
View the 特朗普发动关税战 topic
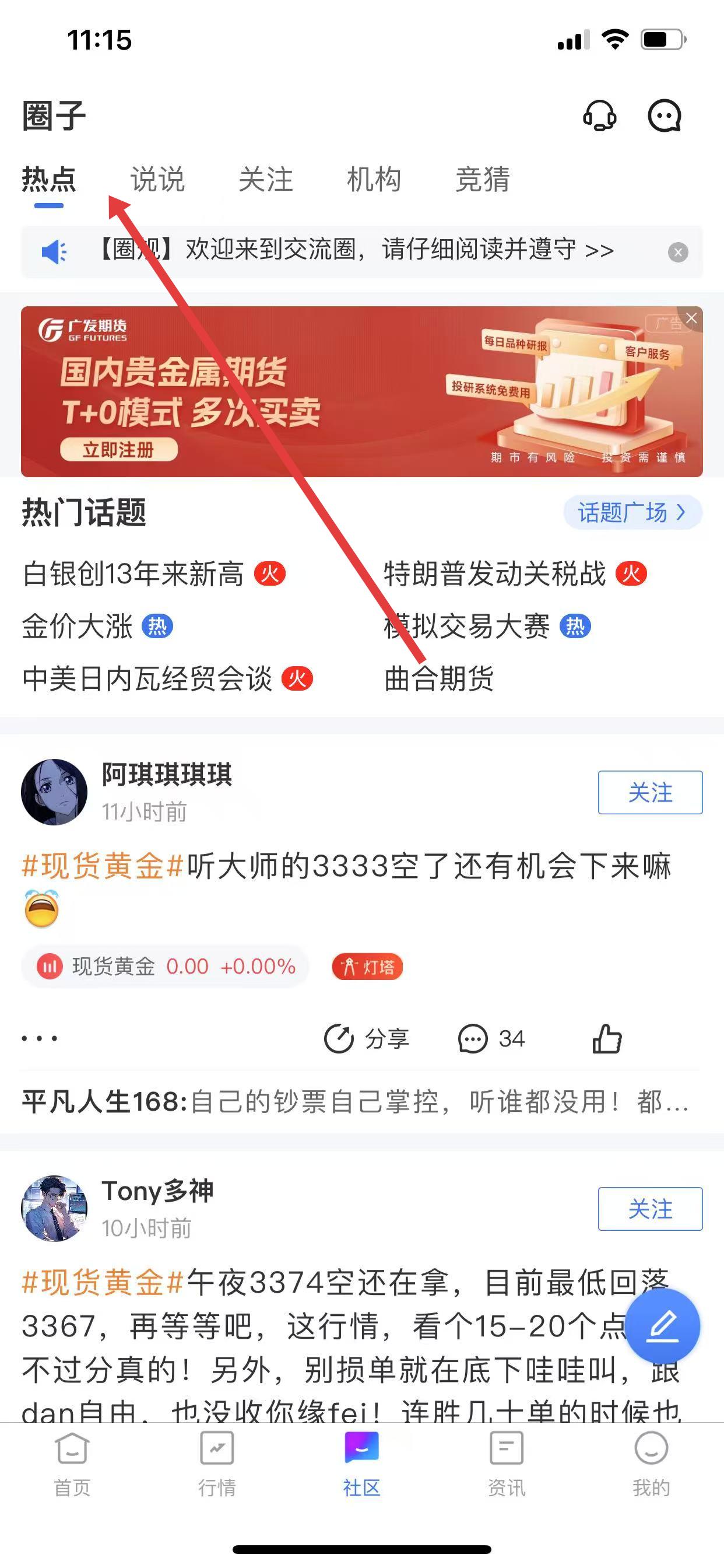(495, 574)
